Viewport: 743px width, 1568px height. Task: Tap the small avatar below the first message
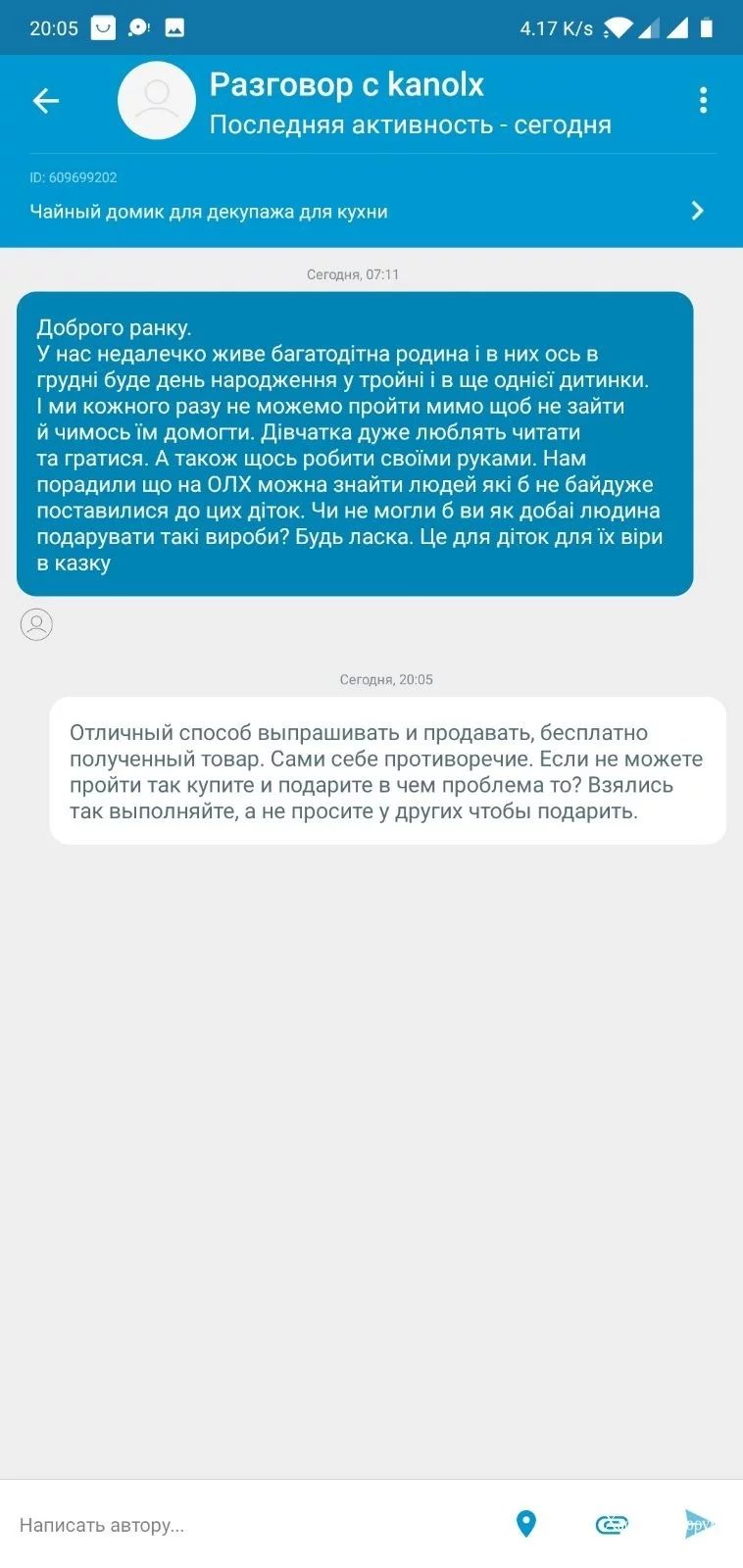37,624
